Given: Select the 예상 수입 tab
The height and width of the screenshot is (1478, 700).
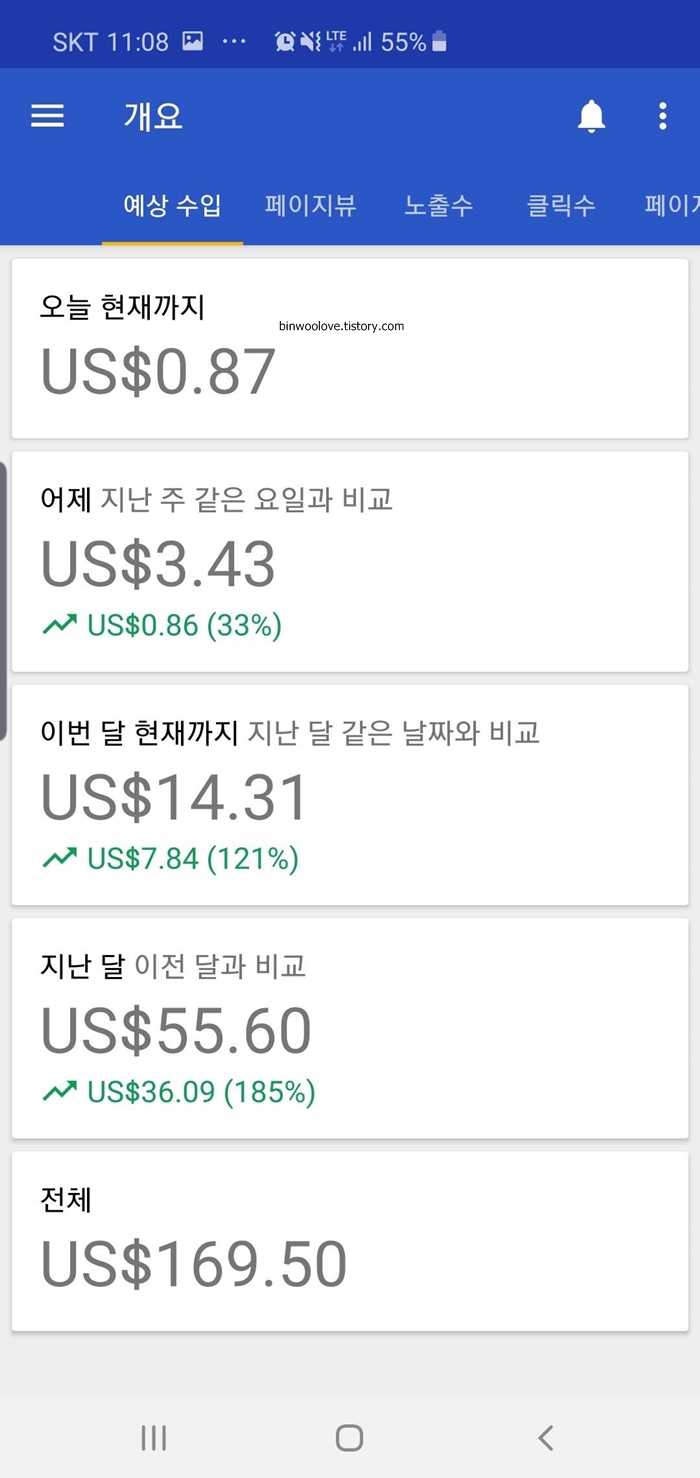Looking at the screenshot, I should [x=172, y=206].
